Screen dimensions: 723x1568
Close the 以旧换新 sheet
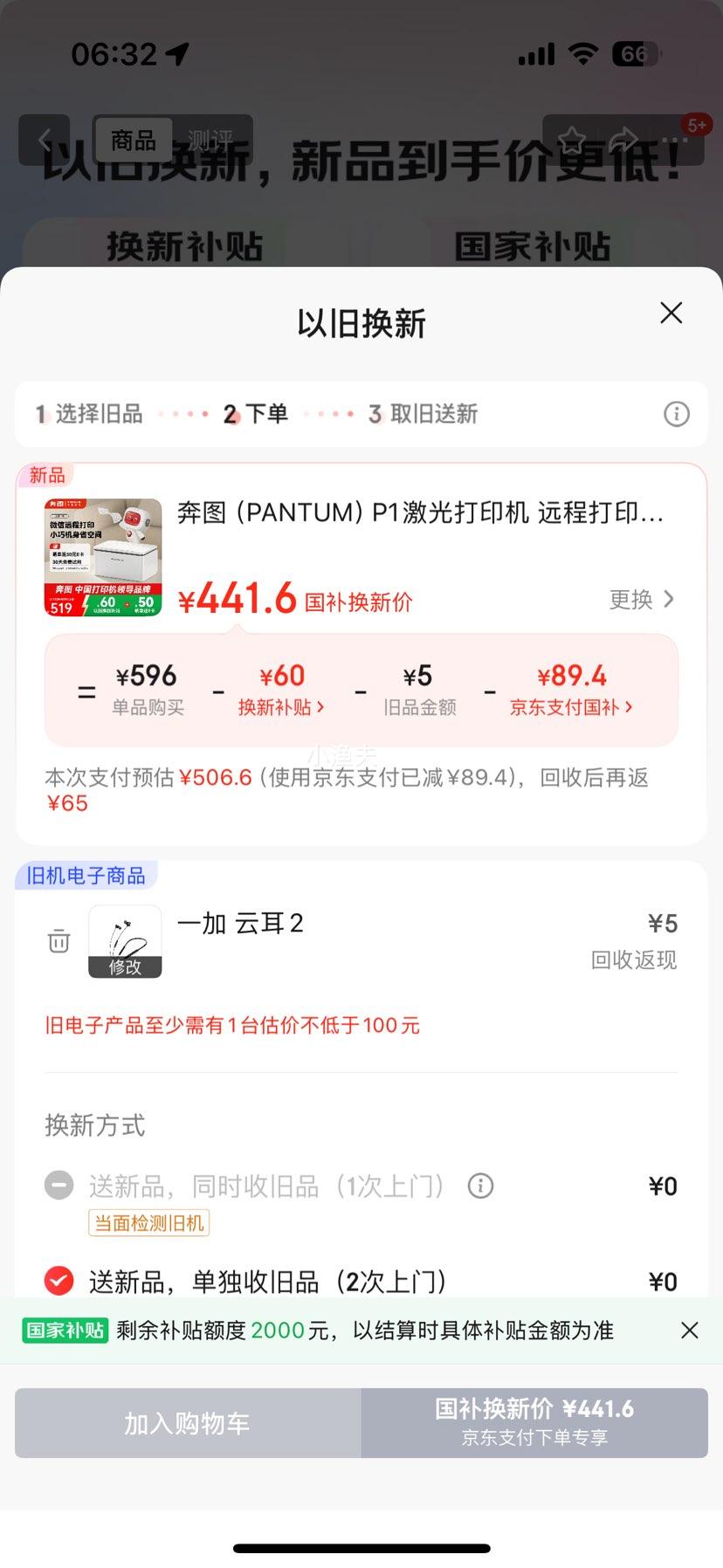tap(671, 313)
